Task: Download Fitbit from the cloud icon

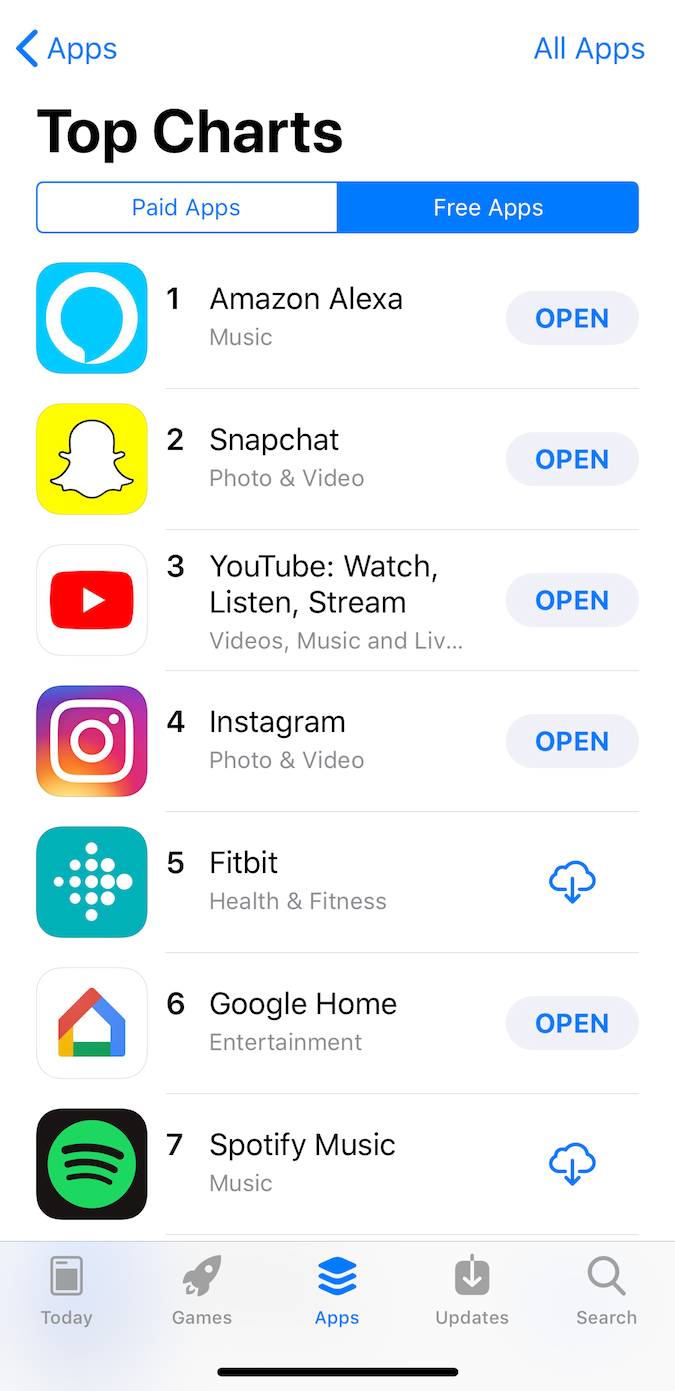Action: coord(572,883)
